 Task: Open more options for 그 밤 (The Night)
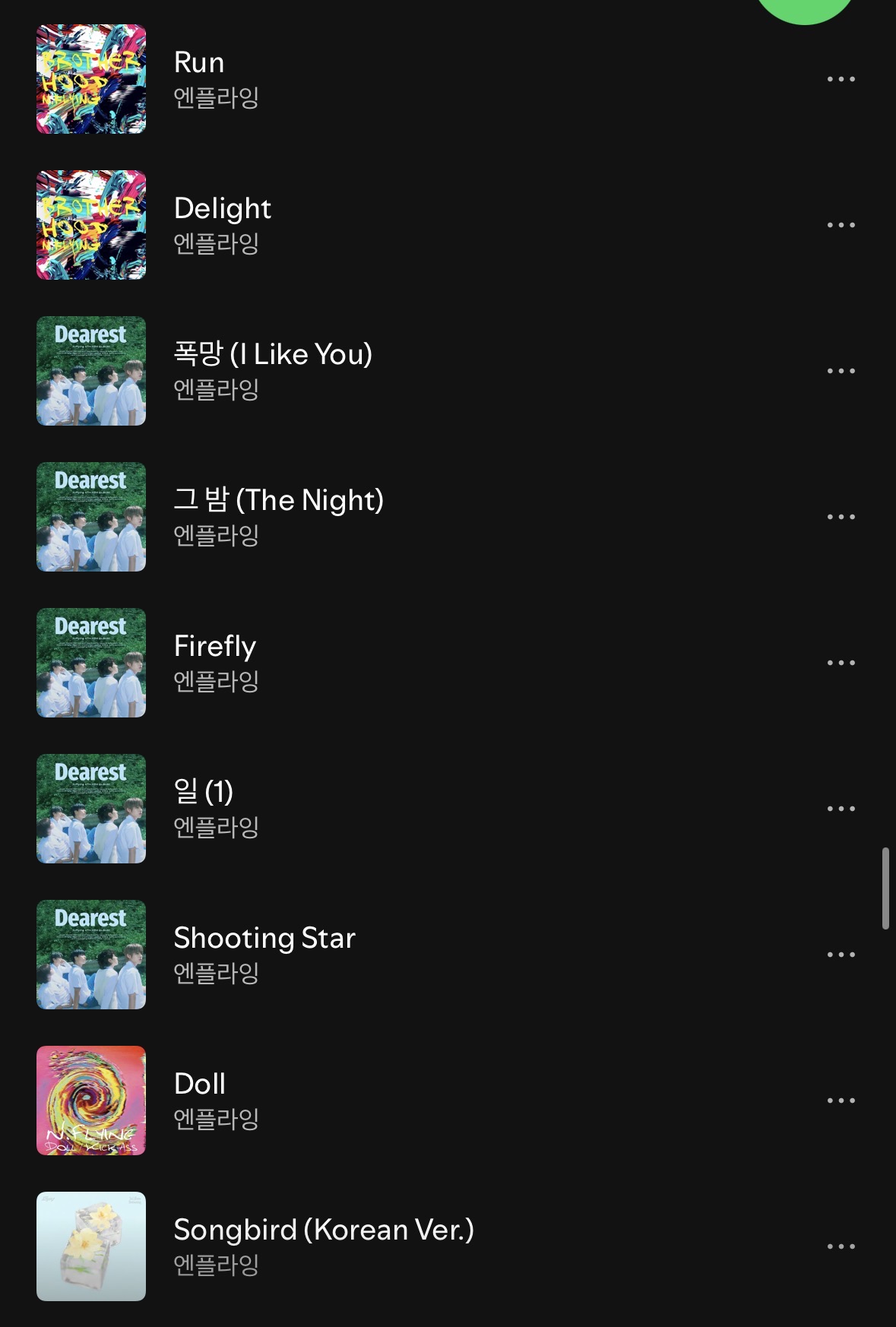click(x=841, y=517)
